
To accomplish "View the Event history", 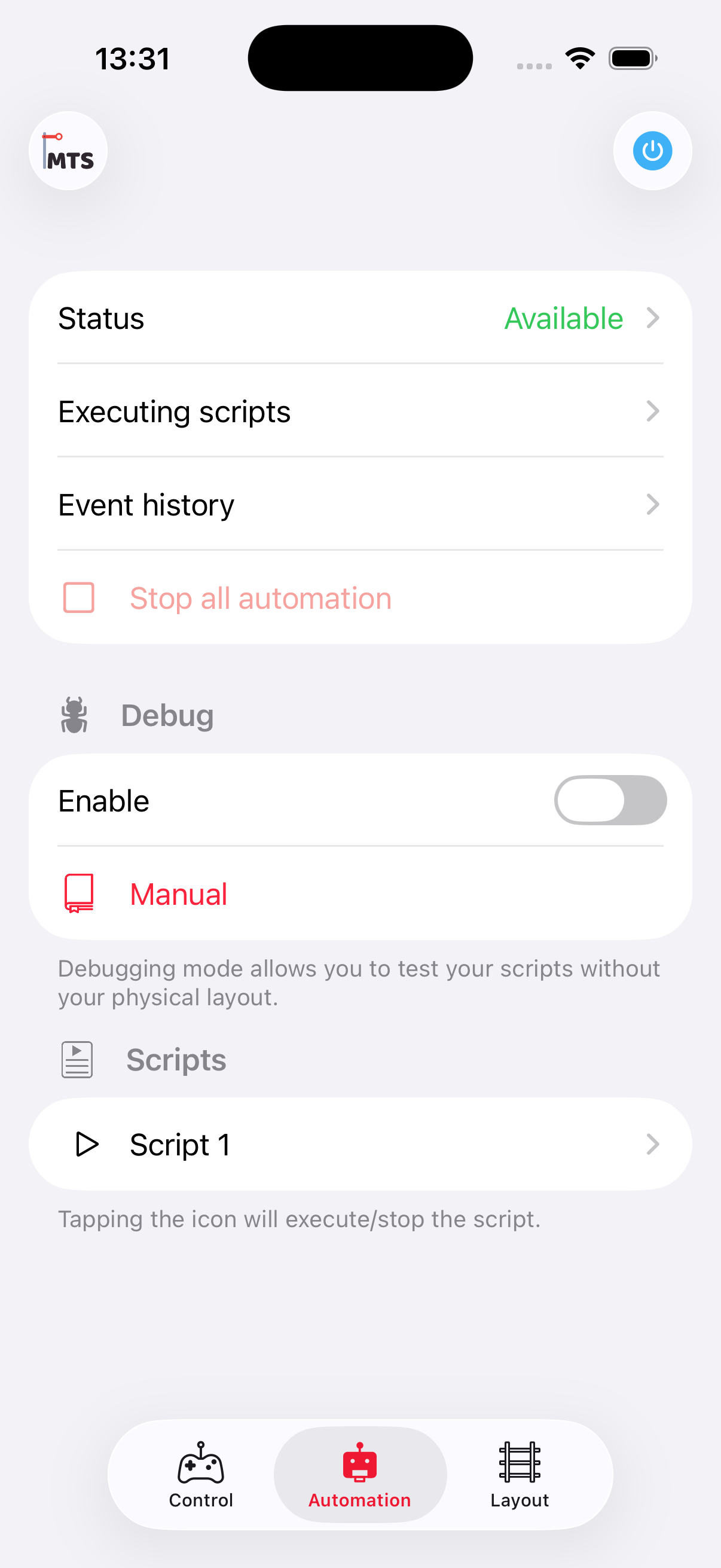I will click(x=360, y=505).
